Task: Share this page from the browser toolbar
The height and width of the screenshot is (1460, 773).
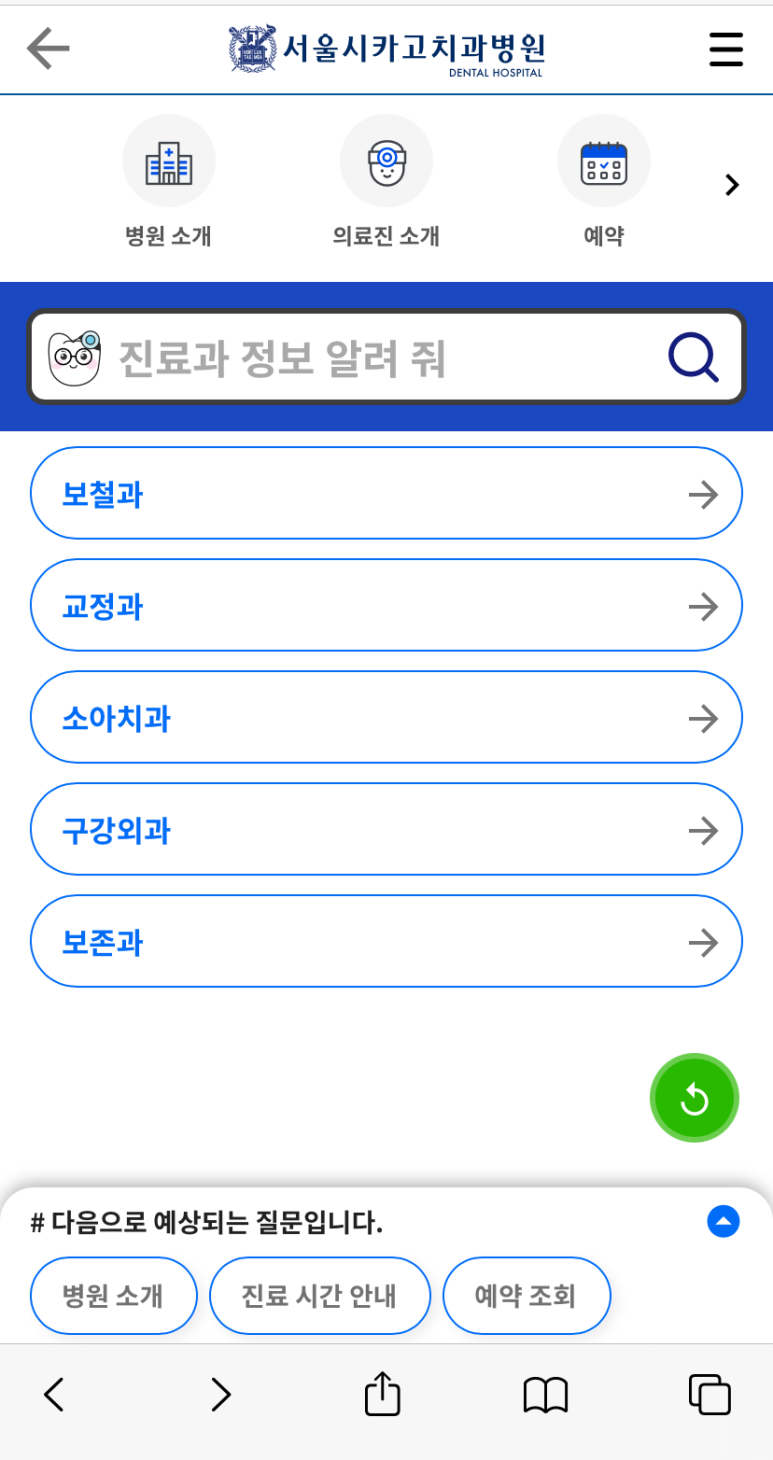Action: pyautogui.click(x=382, y=1394)
